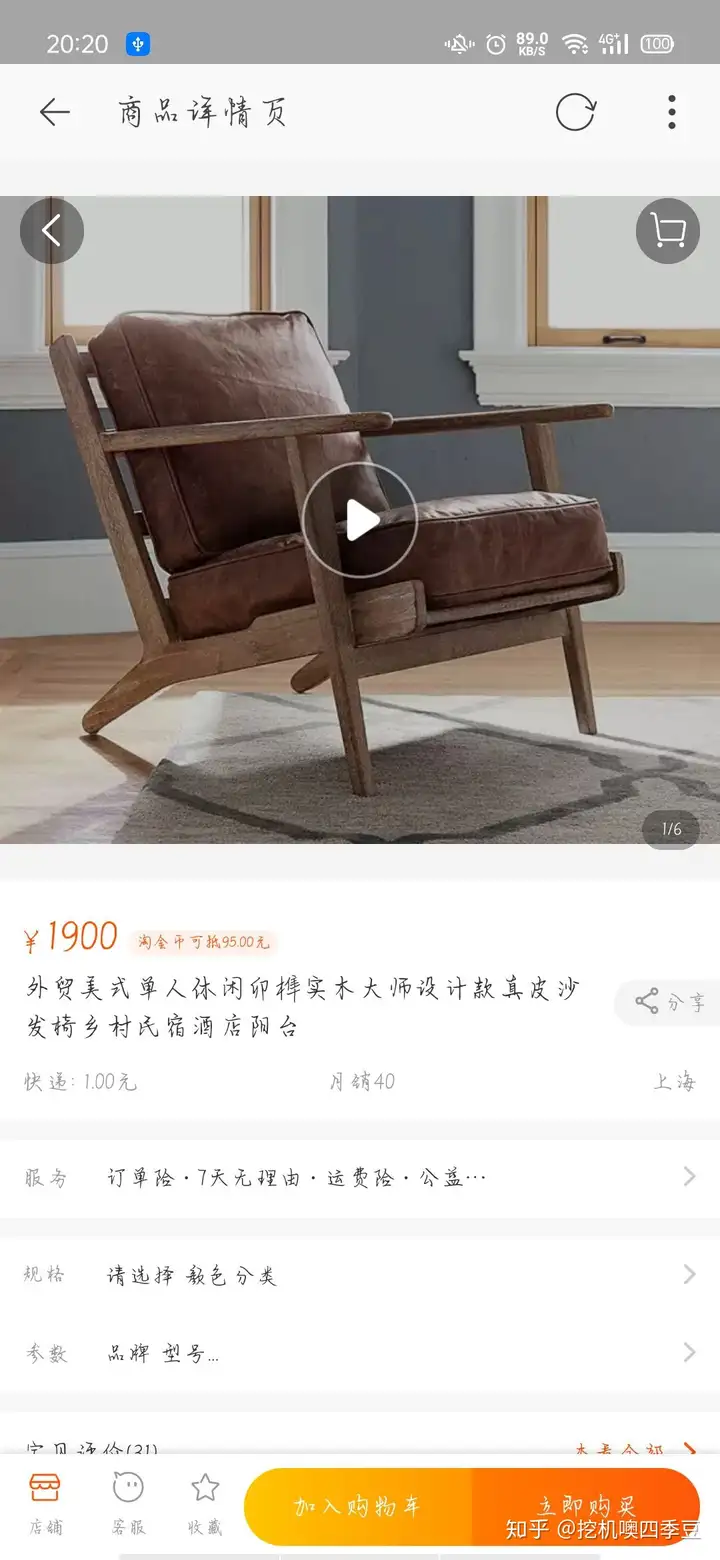
Task: Open the three-dot overflow menu
Action: point(672,112)
